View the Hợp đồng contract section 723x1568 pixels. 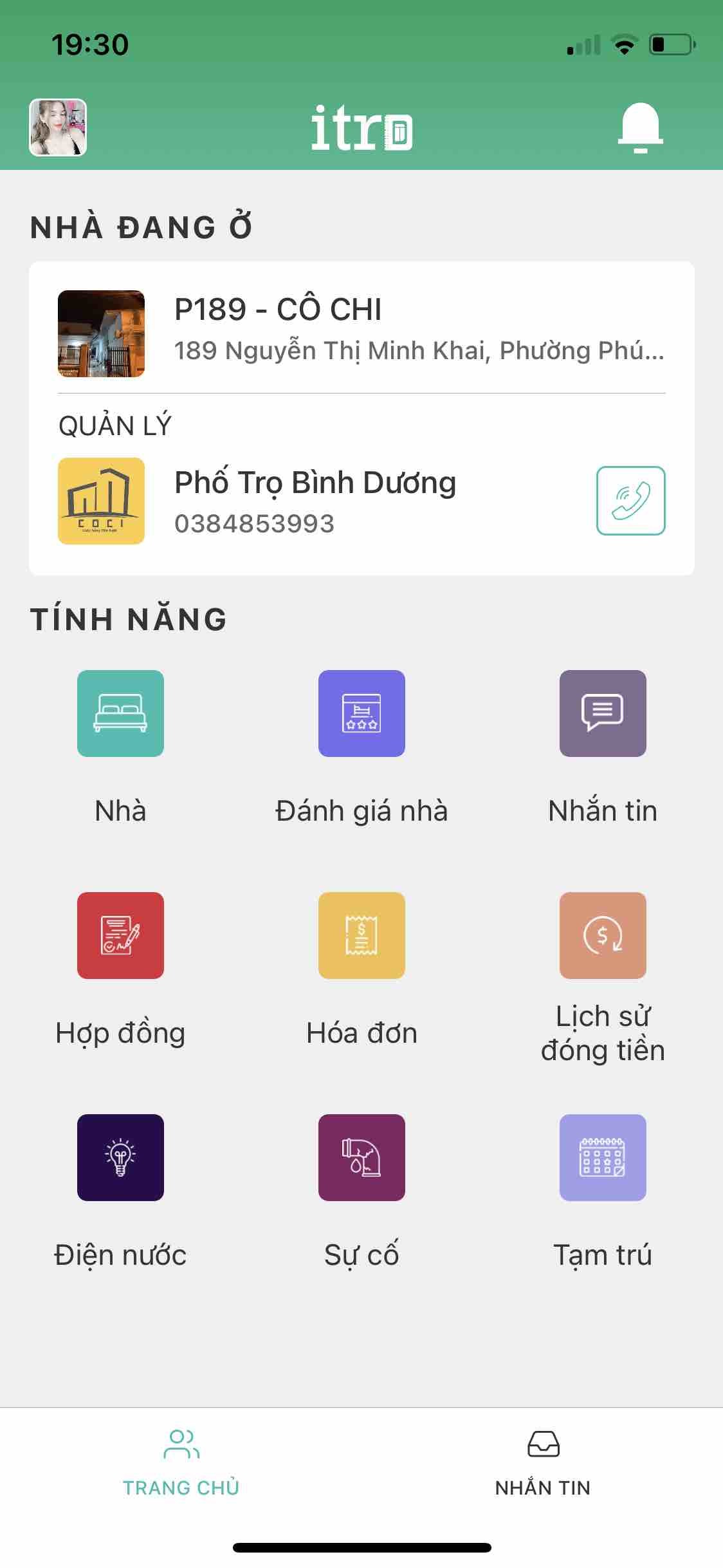click(x=120, y=935)
